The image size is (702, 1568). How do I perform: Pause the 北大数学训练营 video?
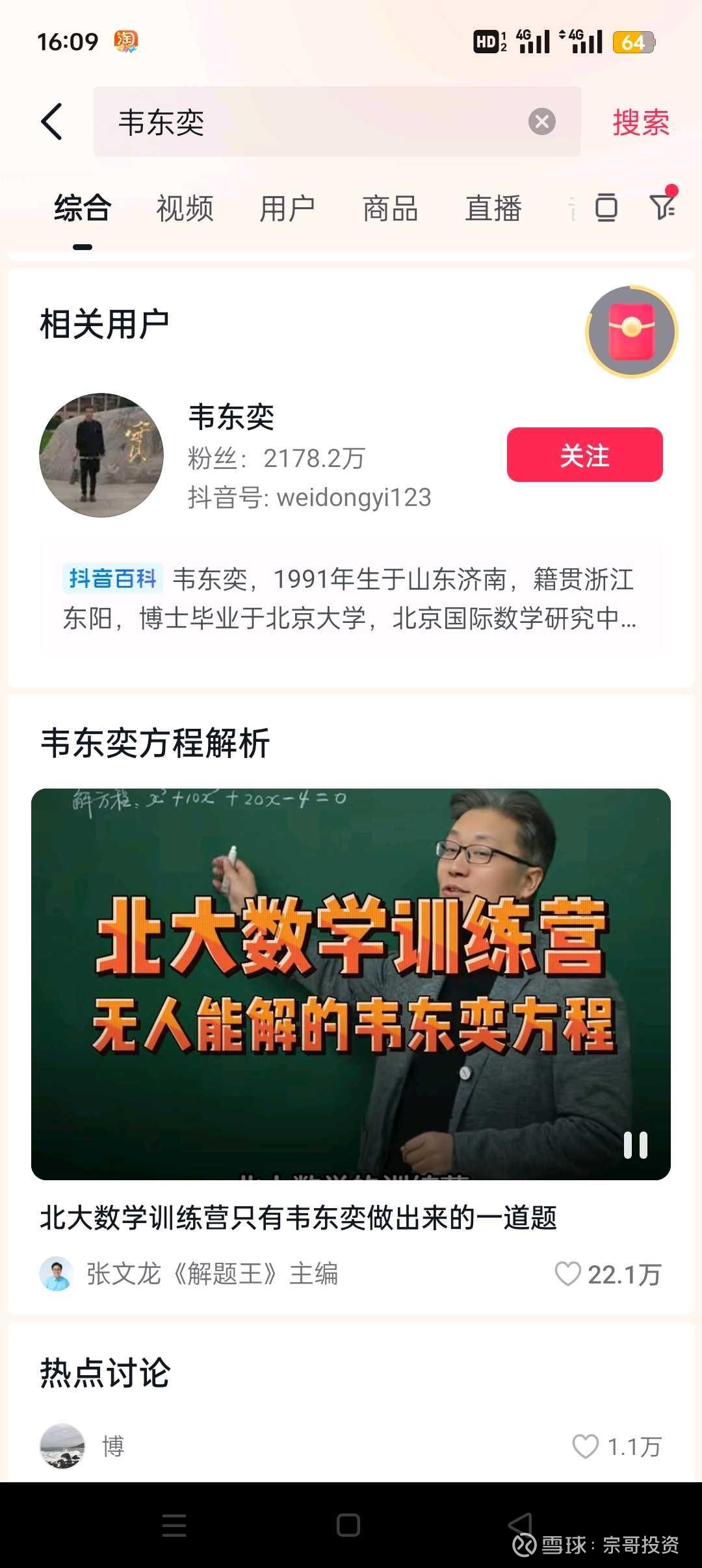click(635, 1145)
